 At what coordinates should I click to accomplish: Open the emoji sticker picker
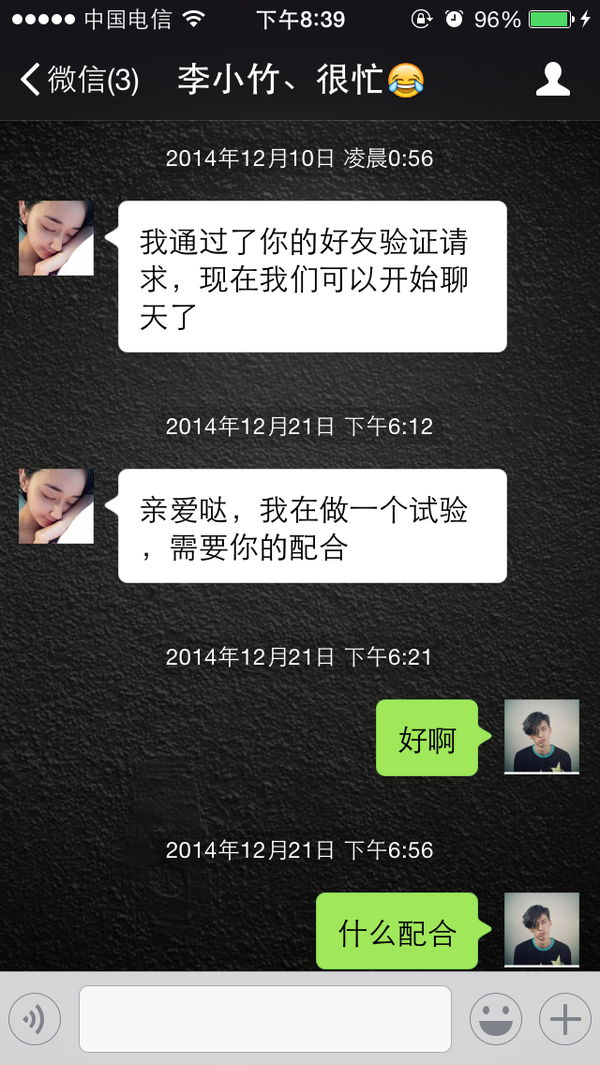tap(496, 1019)
